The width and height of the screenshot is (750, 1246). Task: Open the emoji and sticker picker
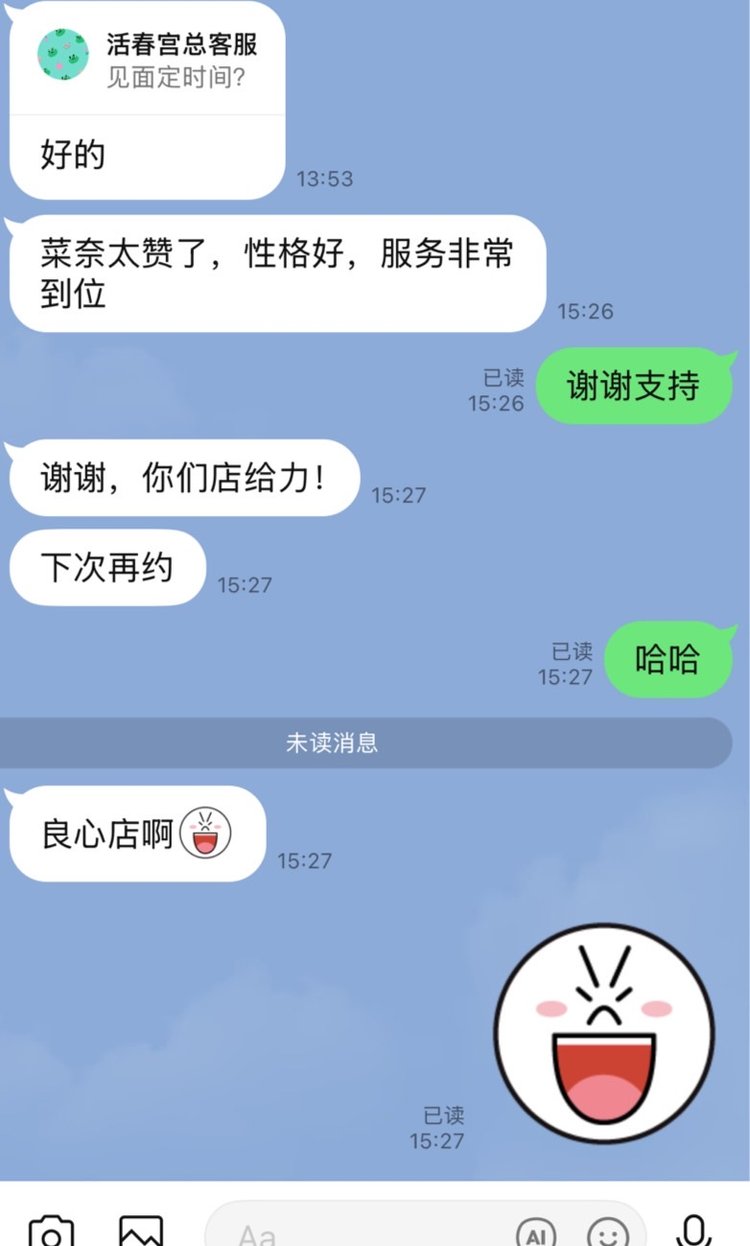point(608,1233)
